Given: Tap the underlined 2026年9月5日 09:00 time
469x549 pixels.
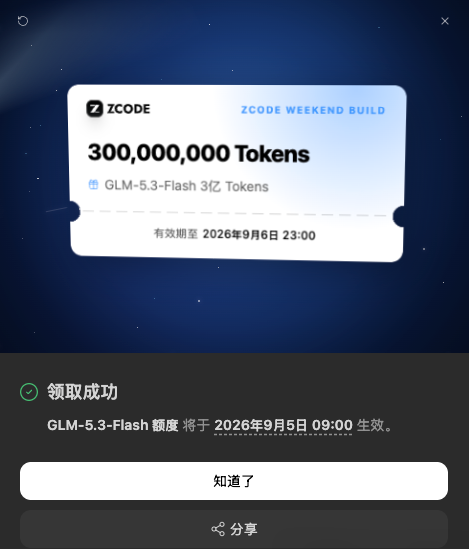Looking at the screenshot, I should point(283,426).
